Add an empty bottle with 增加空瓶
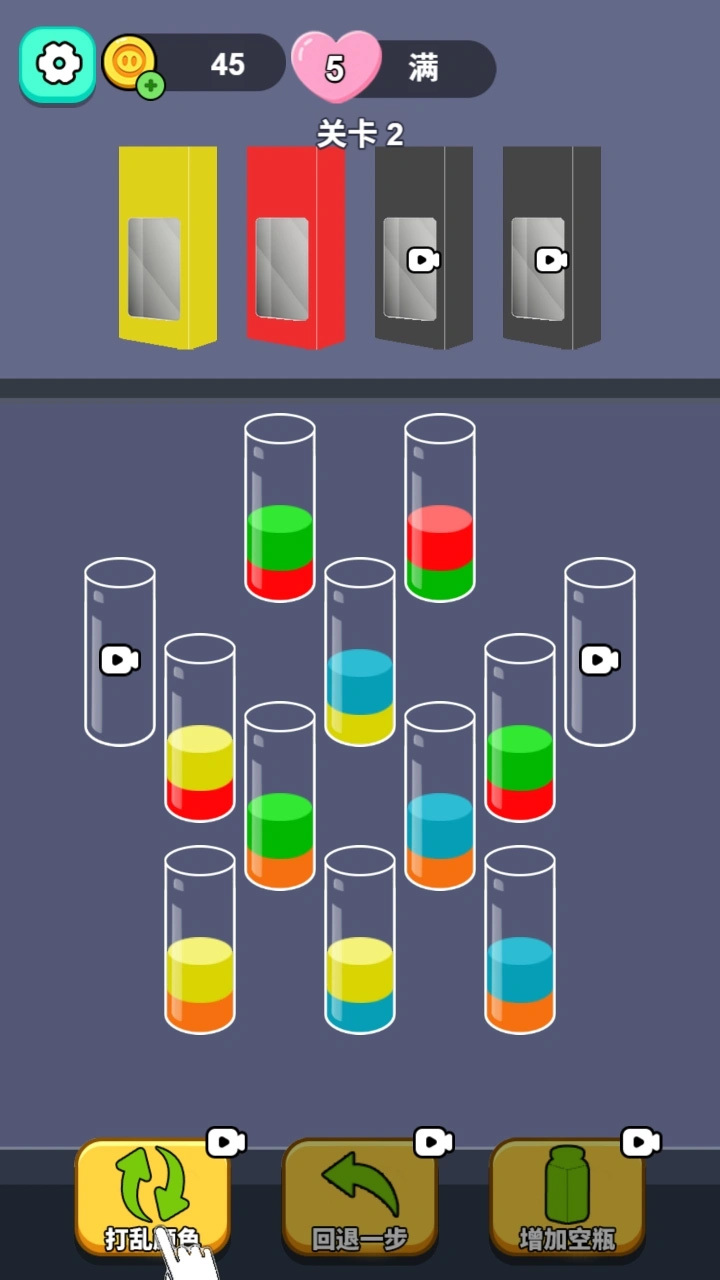This screenshot has height=1280, width=720. point(567,1197)
